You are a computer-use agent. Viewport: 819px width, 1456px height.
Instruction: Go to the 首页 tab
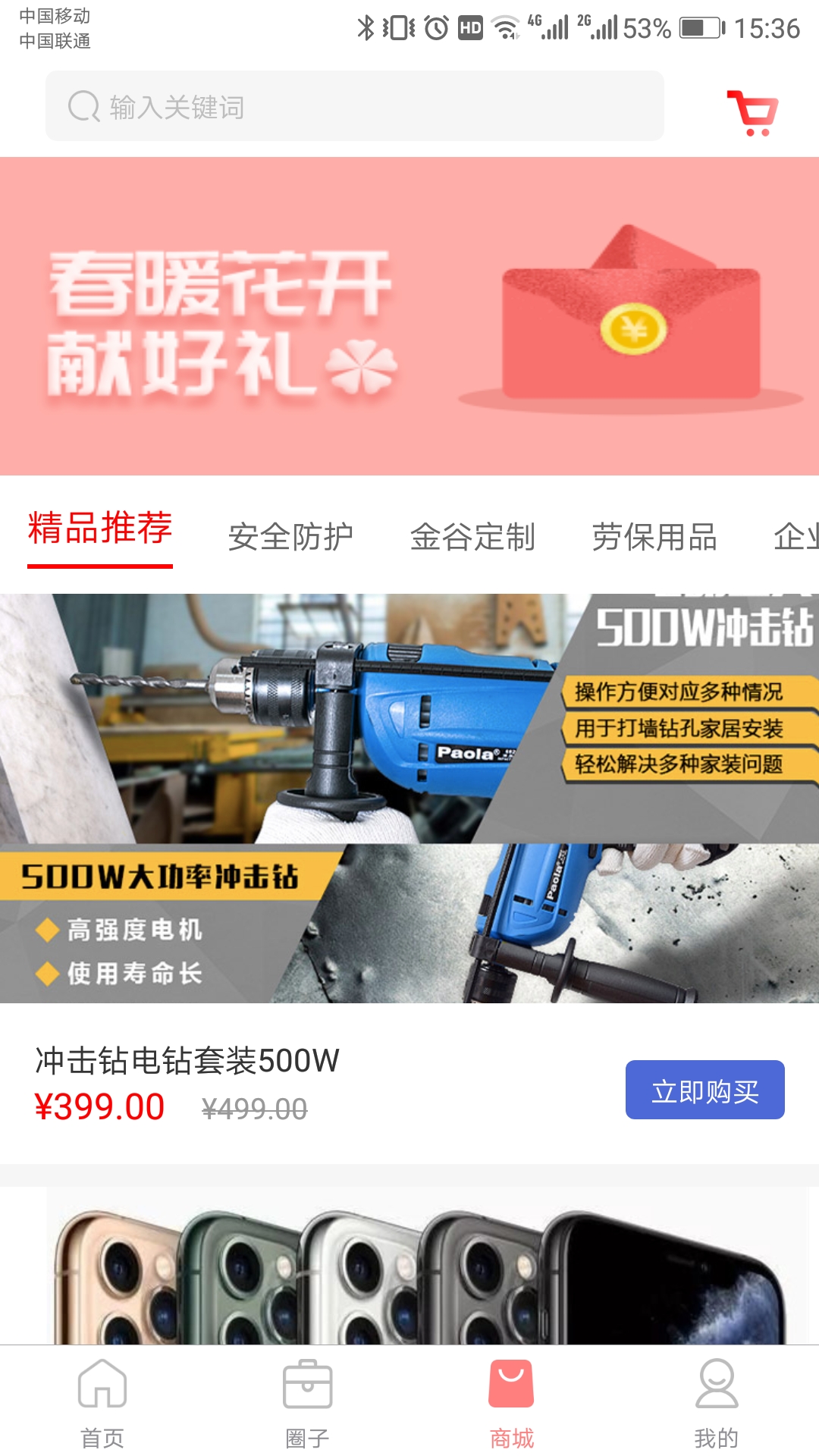coord(102,1403)
